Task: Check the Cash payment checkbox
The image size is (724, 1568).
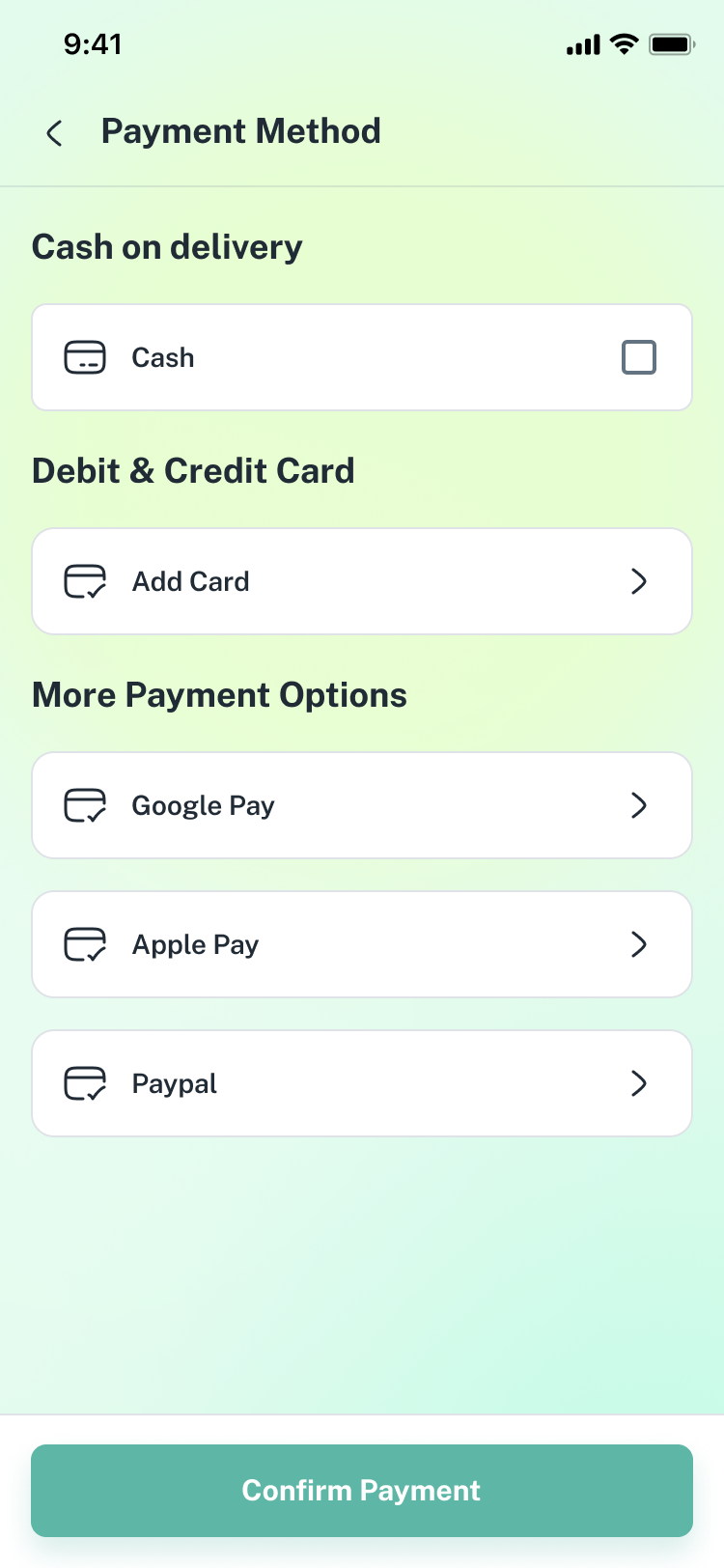Action: [638, 357]
